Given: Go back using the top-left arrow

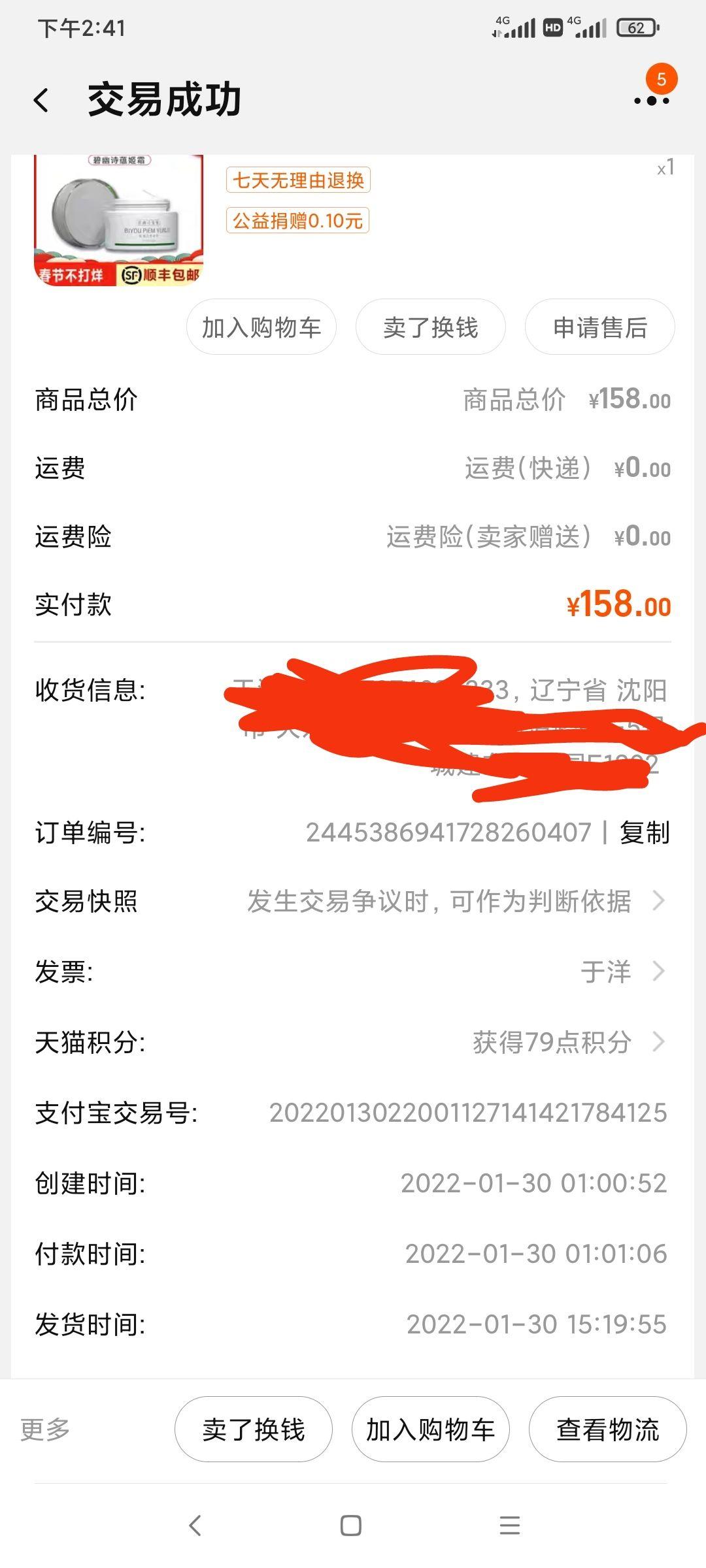Looking at the screenshot, I should click(41, 100).
